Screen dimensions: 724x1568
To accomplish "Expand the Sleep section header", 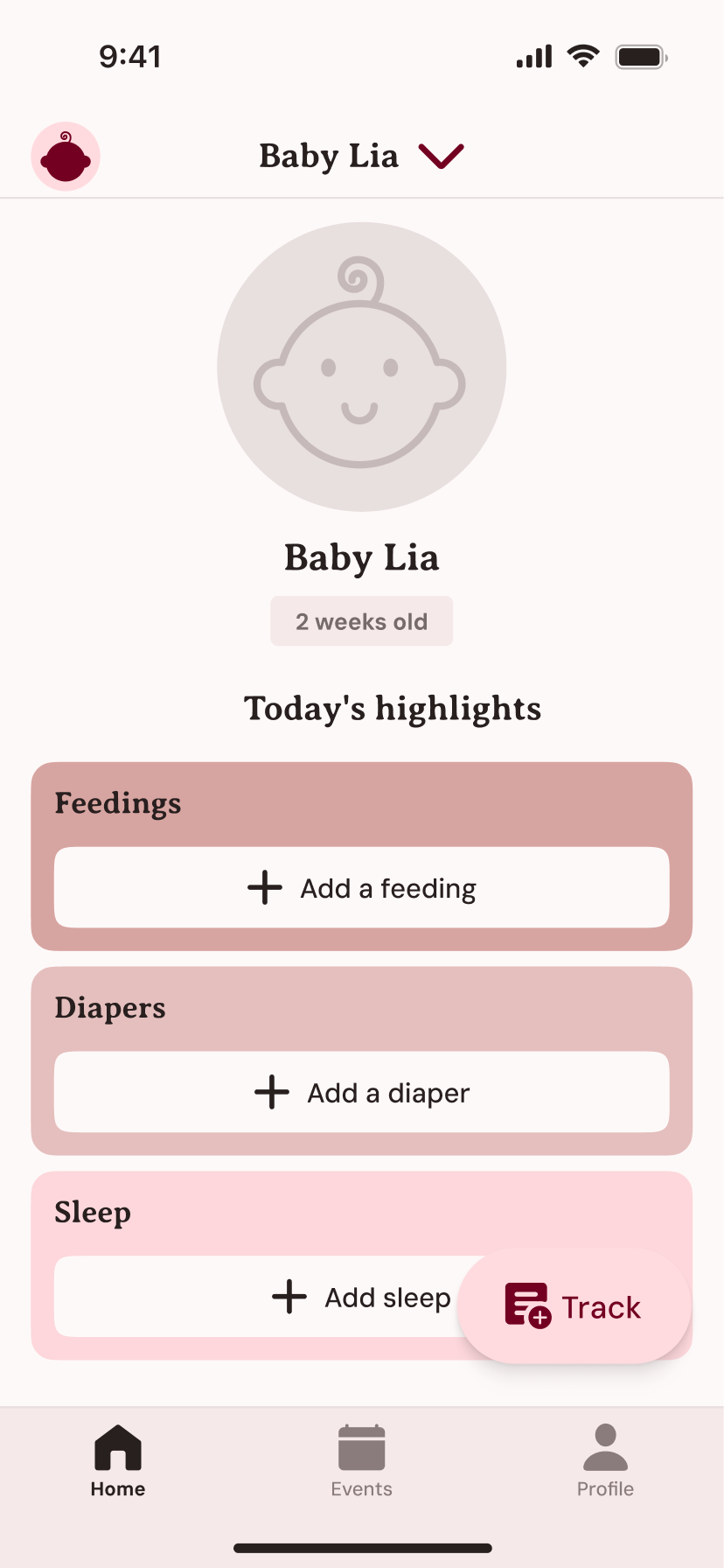I will (x=93, y=1212).
